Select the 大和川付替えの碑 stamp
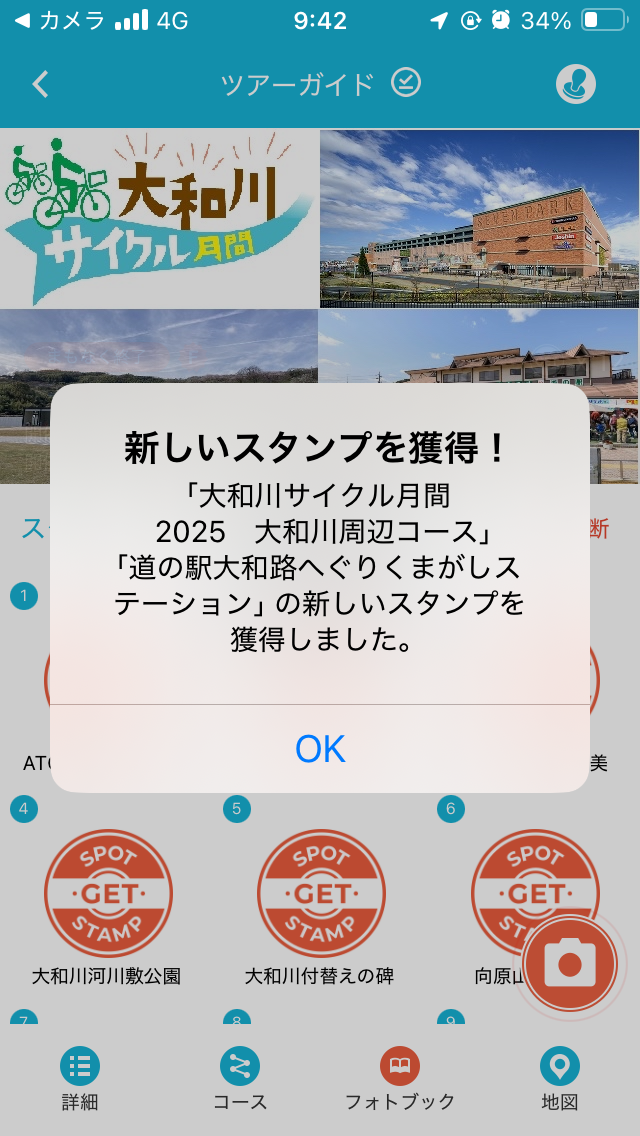The image size is (640, 1136). click(320, 893)
